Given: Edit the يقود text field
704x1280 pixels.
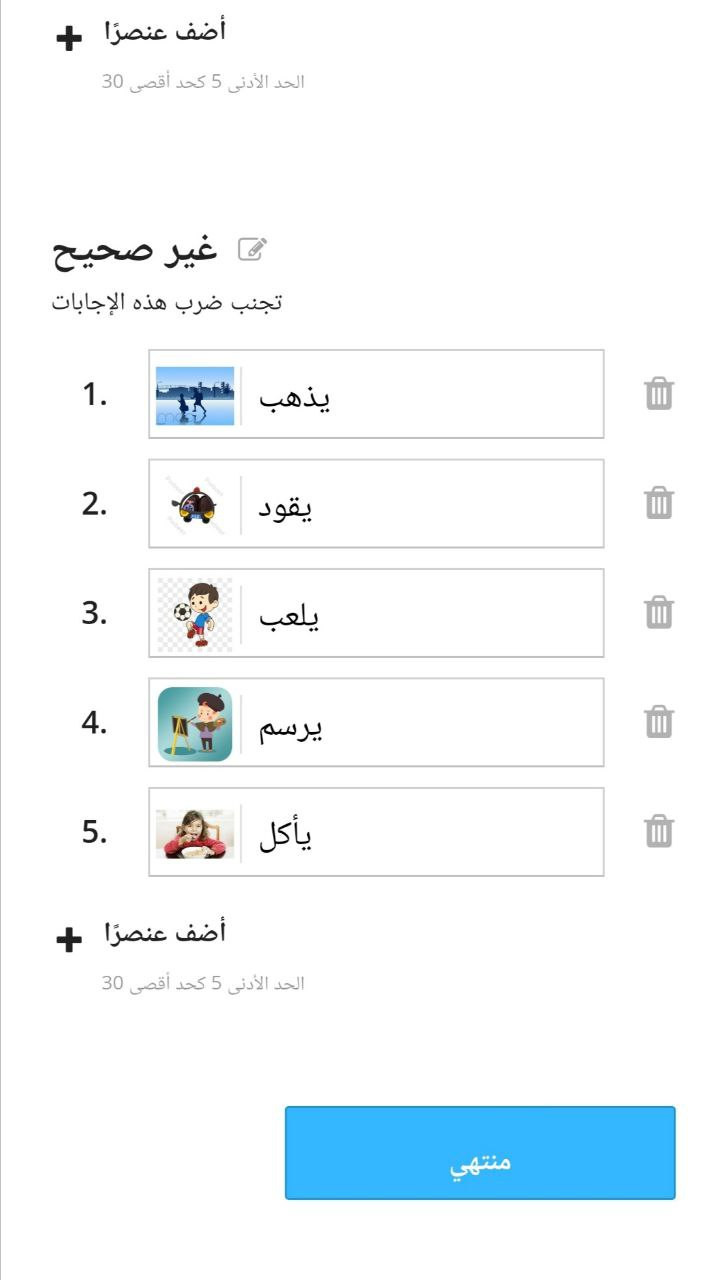Looking at the screenshot, I should tap(422, 503).
